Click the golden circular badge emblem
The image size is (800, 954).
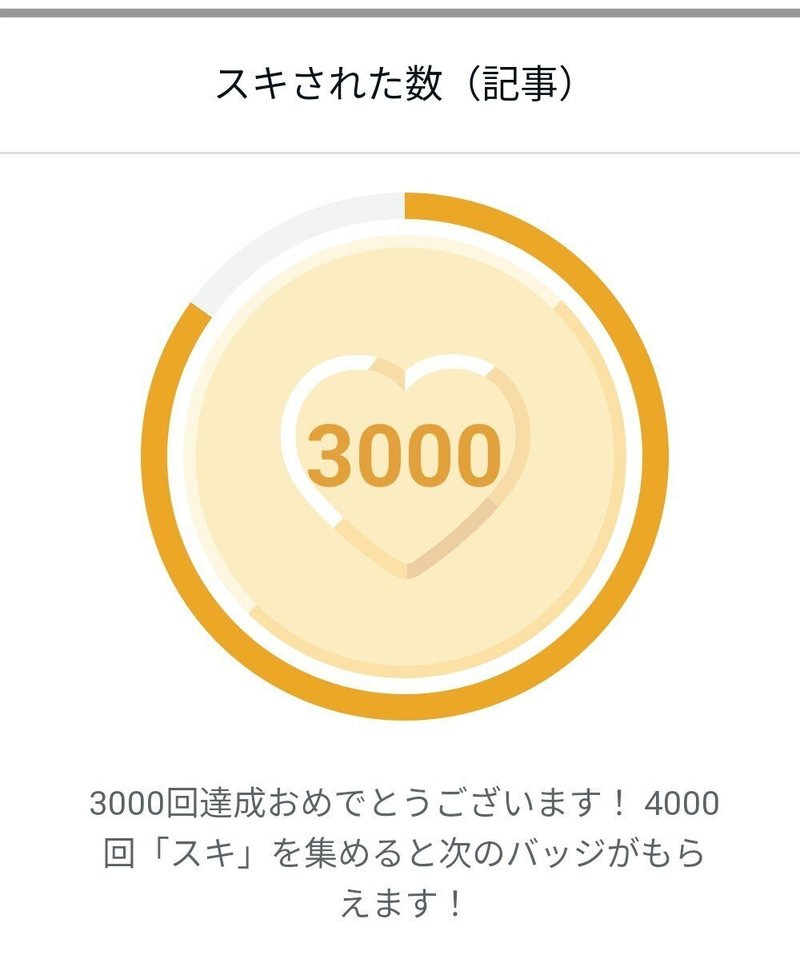400,450
